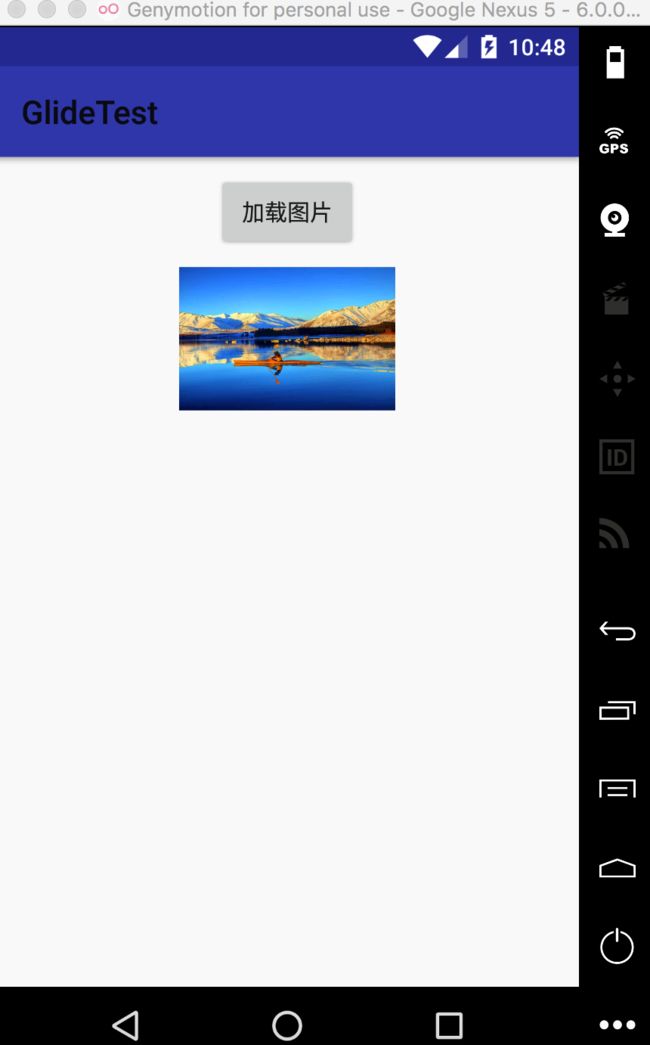
Task: Tap the Genymotion sidebar menu icon
Action: coord(617,788)
